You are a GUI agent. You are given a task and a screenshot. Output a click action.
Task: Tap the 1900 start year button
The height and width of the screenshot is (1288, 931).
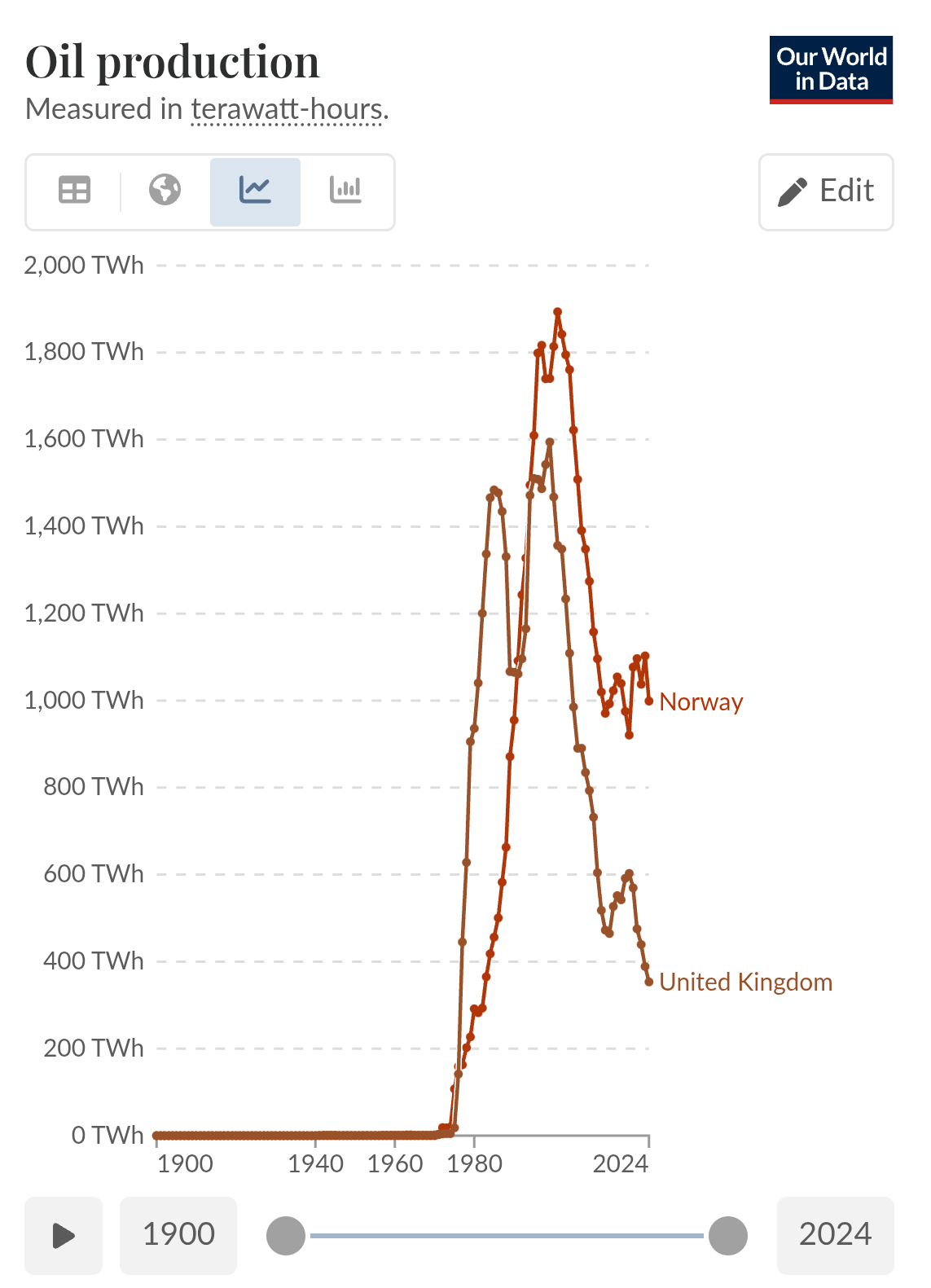pos(178,1235)
